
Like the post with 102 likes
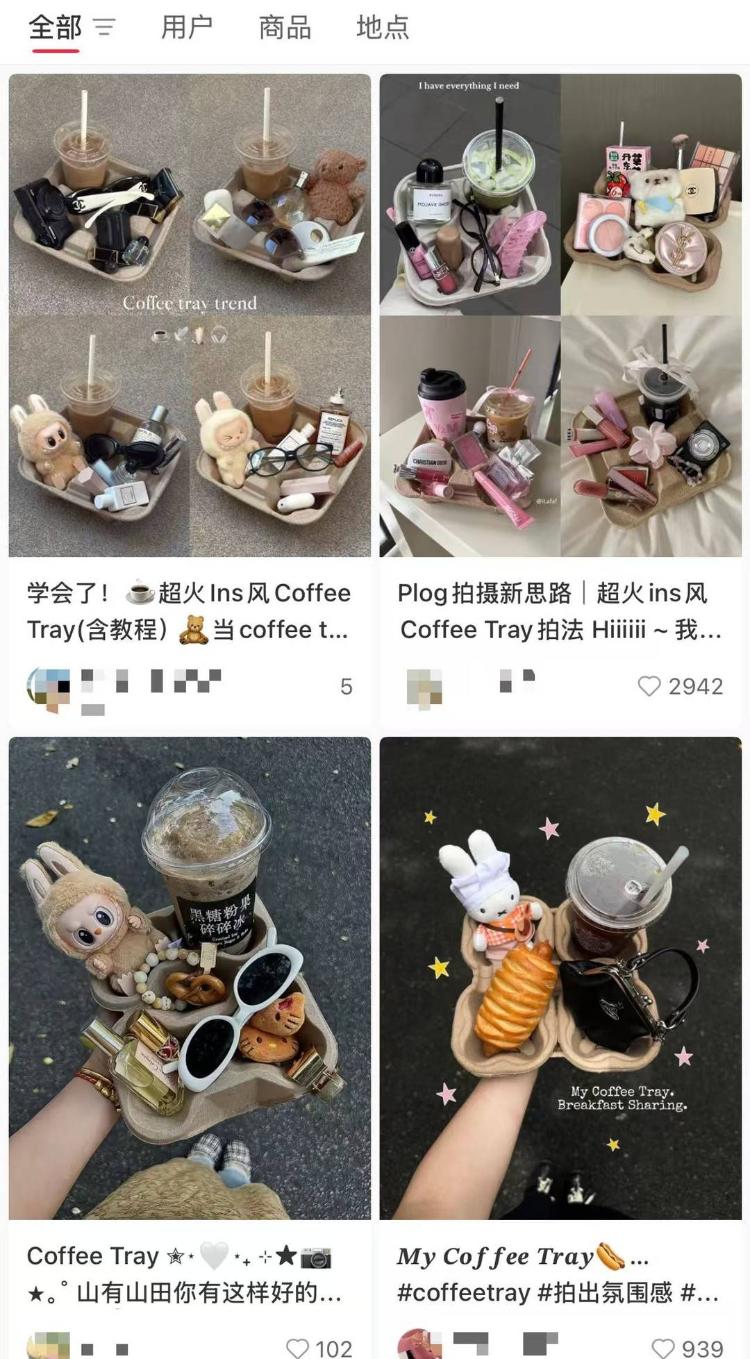point(298,1347)
